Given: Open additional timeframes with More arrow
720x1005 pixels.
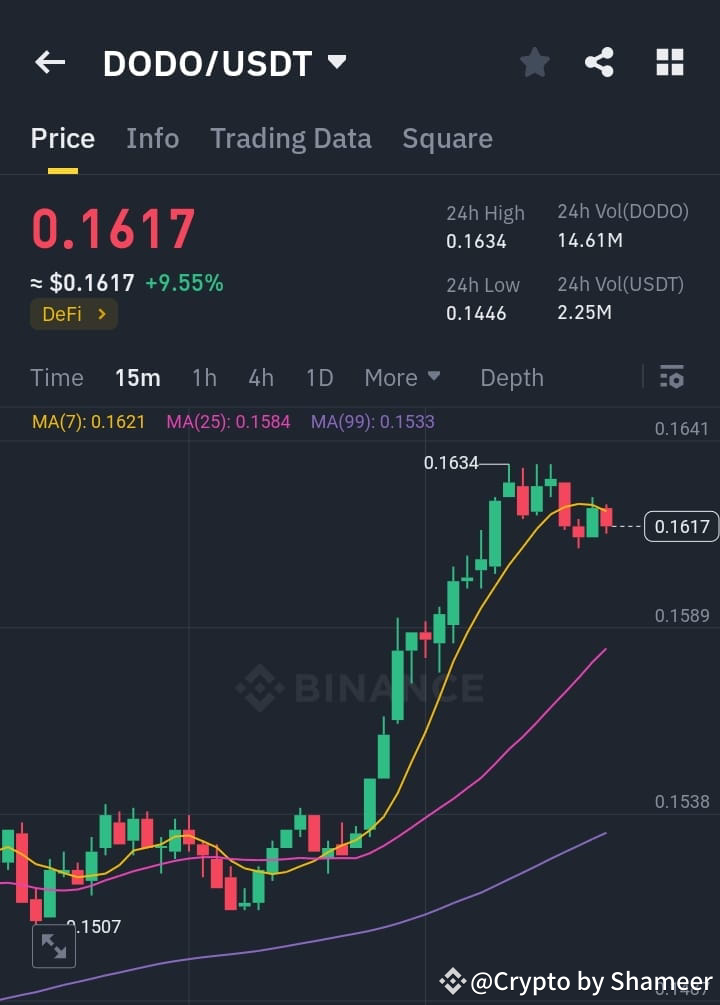Looking at the screenshot, I should 435,378.
